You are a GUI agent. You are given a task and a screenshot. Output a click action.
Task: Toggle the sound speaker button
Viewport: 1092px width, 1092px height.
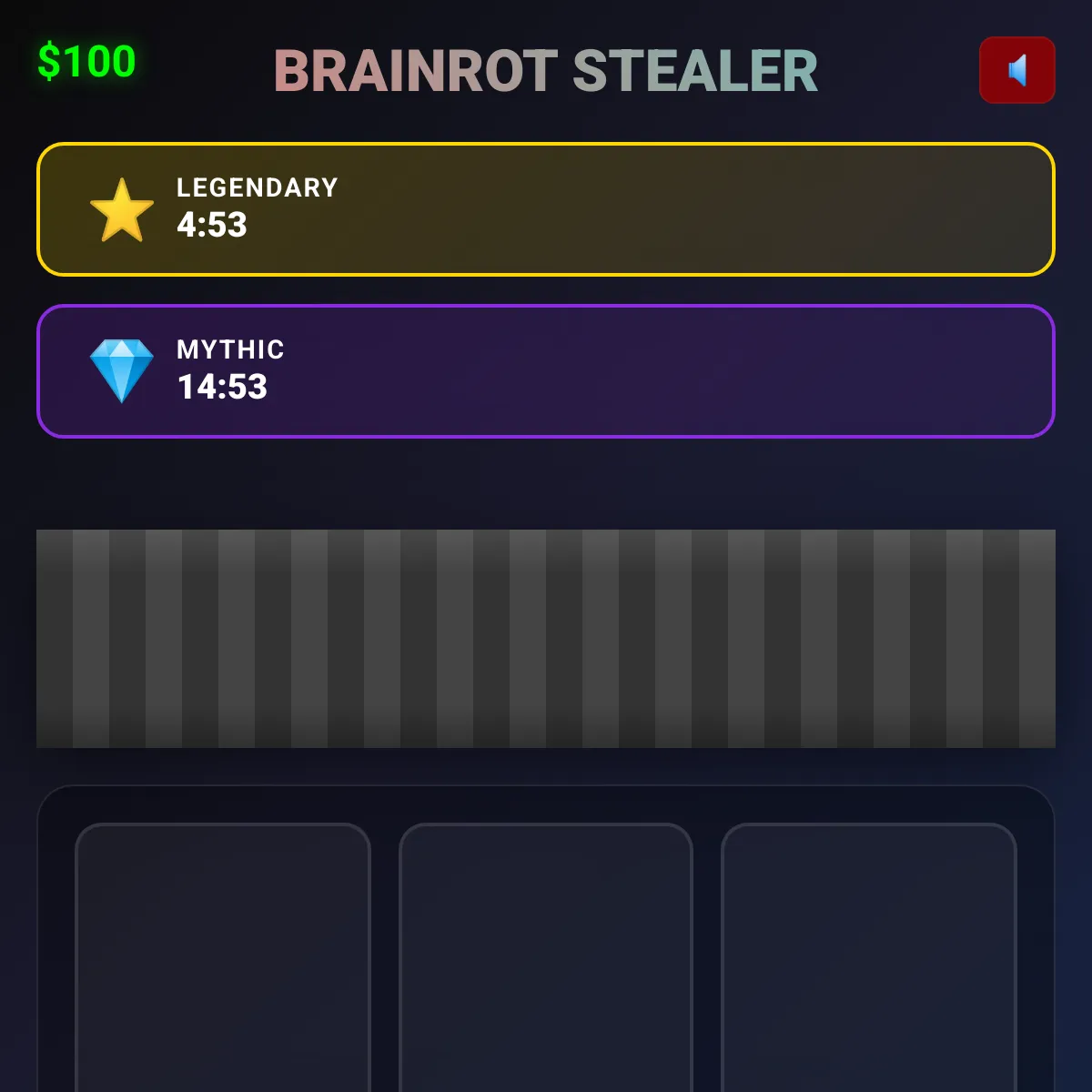pos(1016,70)
